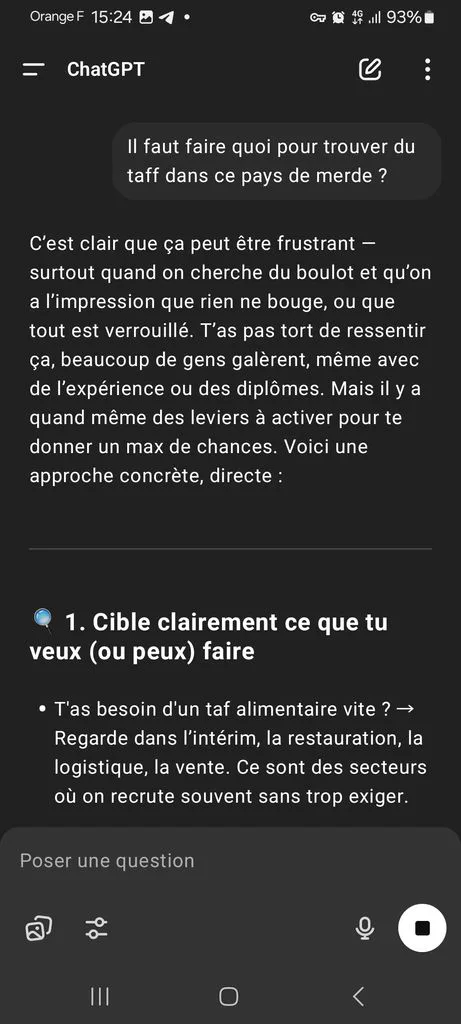Viewport: 461px width, 1024px height.
Task: Focus the 'Poser une question' field
Action: coord(196,861)
